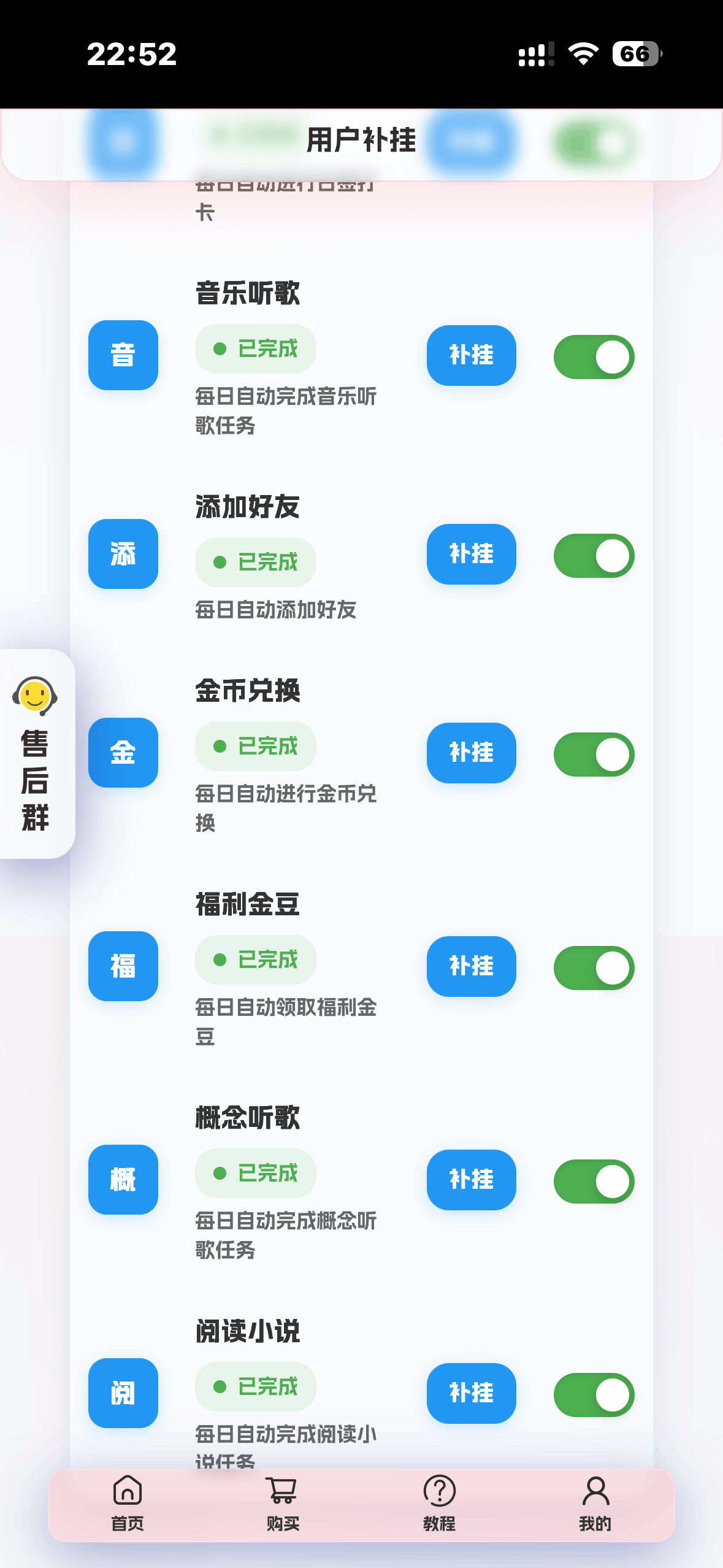This screenshot has height=1568, width=723.
Task: Toggle the 阅读小说 switch
Action: pos(594,1395)
